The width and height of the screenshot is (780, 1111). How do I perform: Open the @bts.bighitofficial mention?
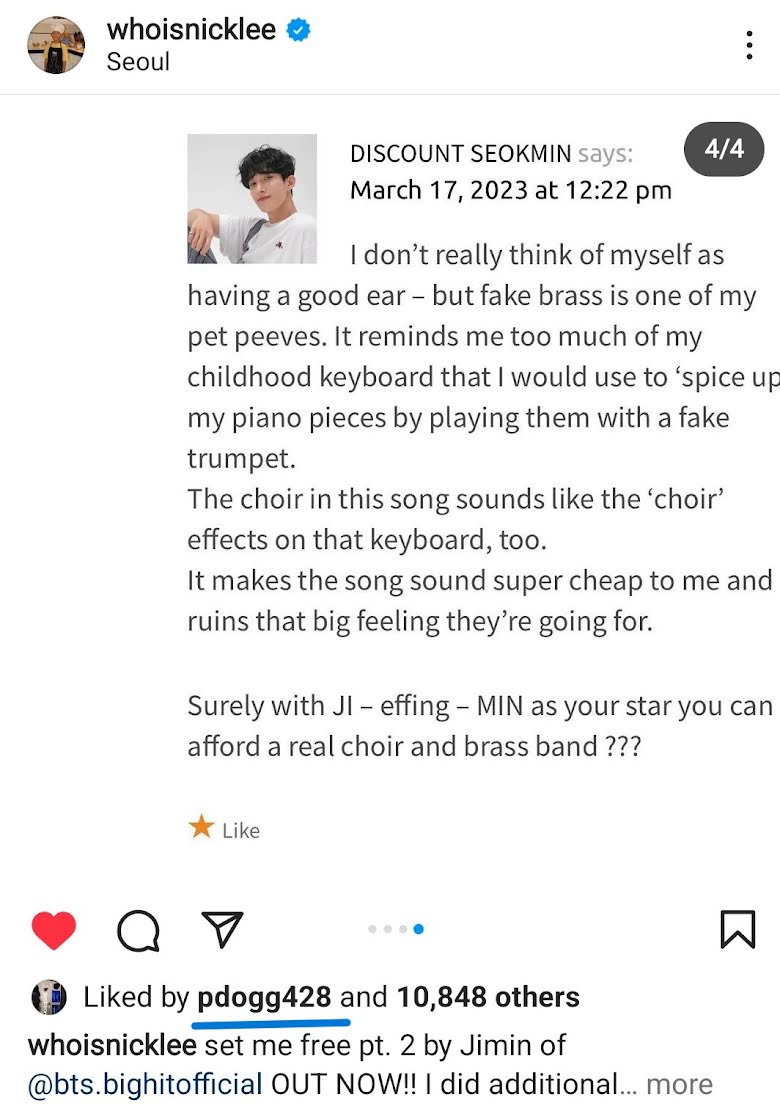click(x=145, y=1084)
